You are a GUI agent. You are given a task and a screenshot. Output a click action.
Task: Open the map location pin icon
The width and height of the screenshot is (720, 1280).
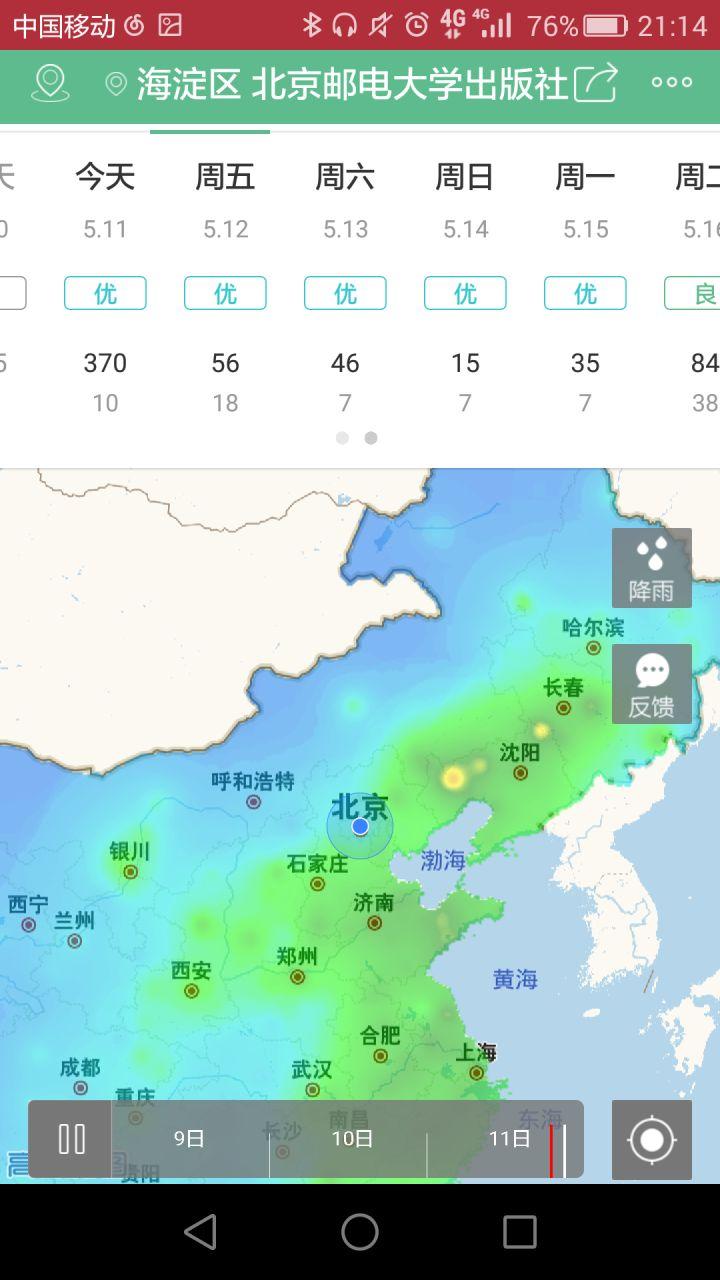(x=50, y=82)
